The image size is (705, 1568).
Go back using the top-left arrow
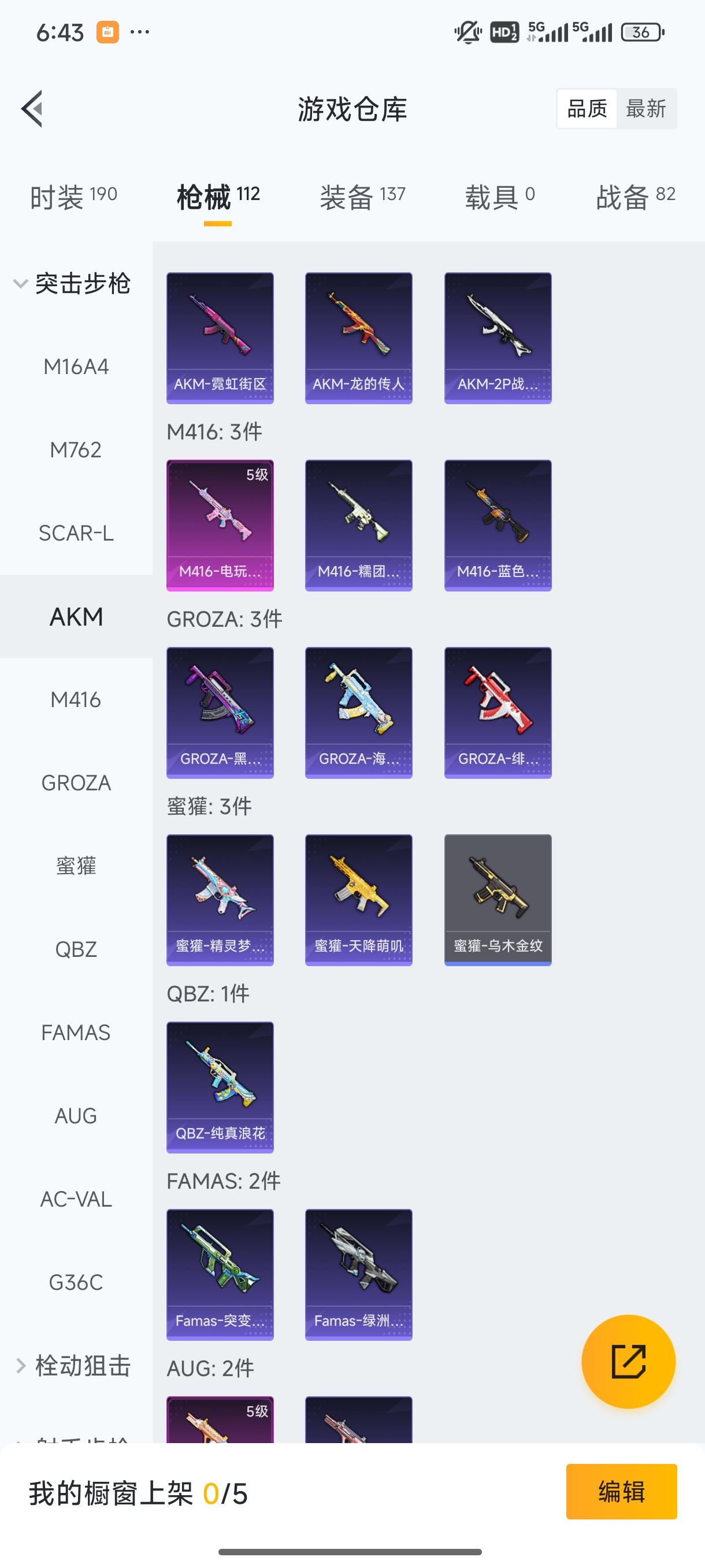click(32, 109)
